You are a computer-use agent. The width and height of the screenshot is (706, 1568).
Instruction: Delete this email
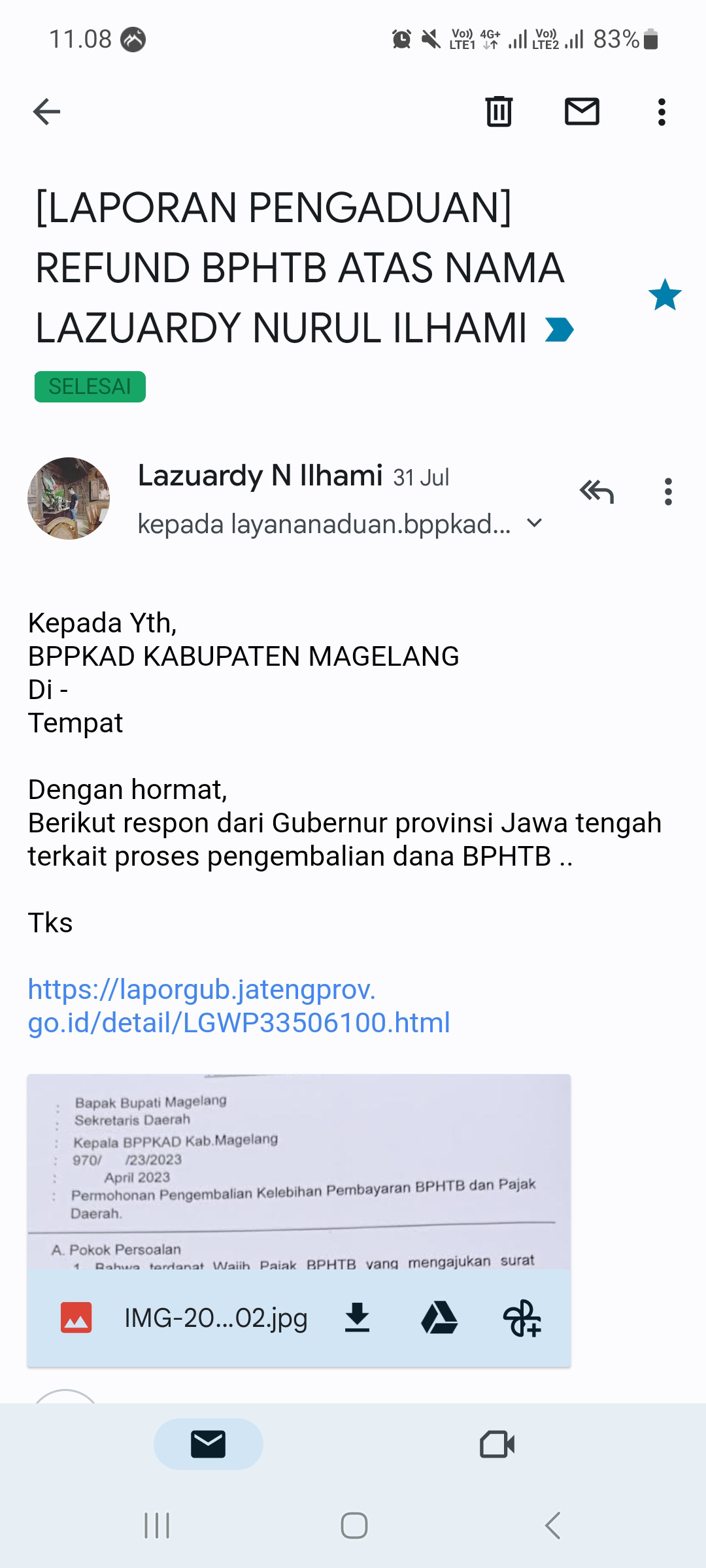(x=499, y=112)
